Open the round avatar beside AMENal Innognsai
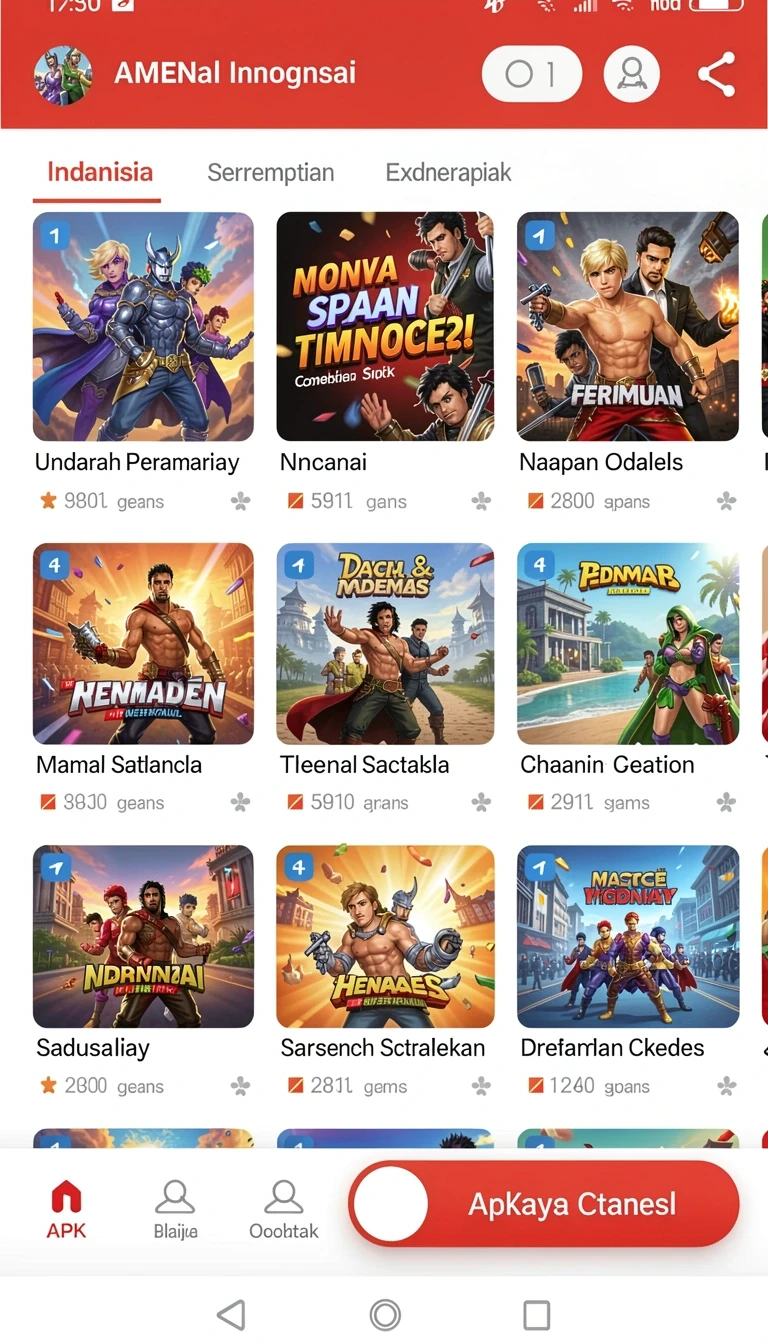This screenshot has height=1344, width=768. point(63,75)
